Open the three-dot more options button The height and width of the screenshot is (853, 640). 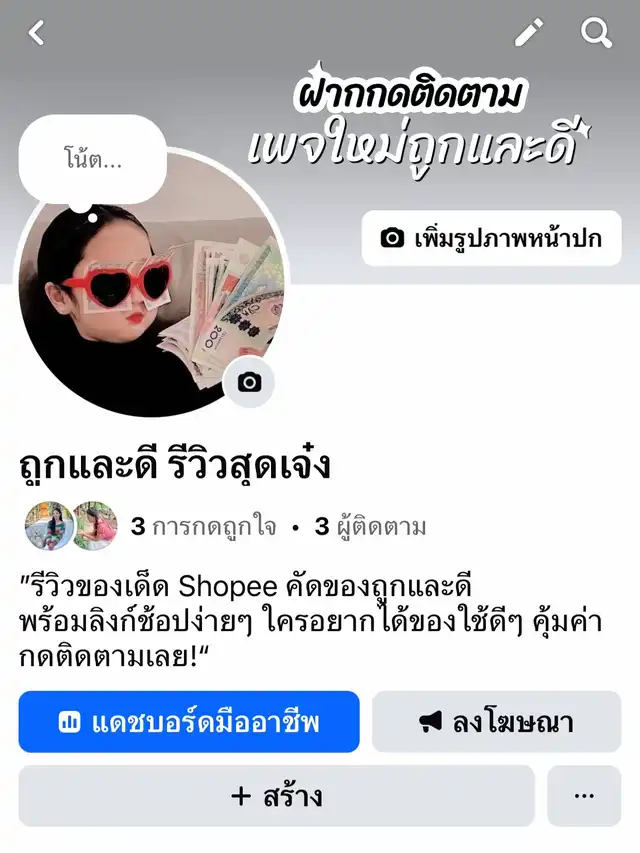coord(584,796)
